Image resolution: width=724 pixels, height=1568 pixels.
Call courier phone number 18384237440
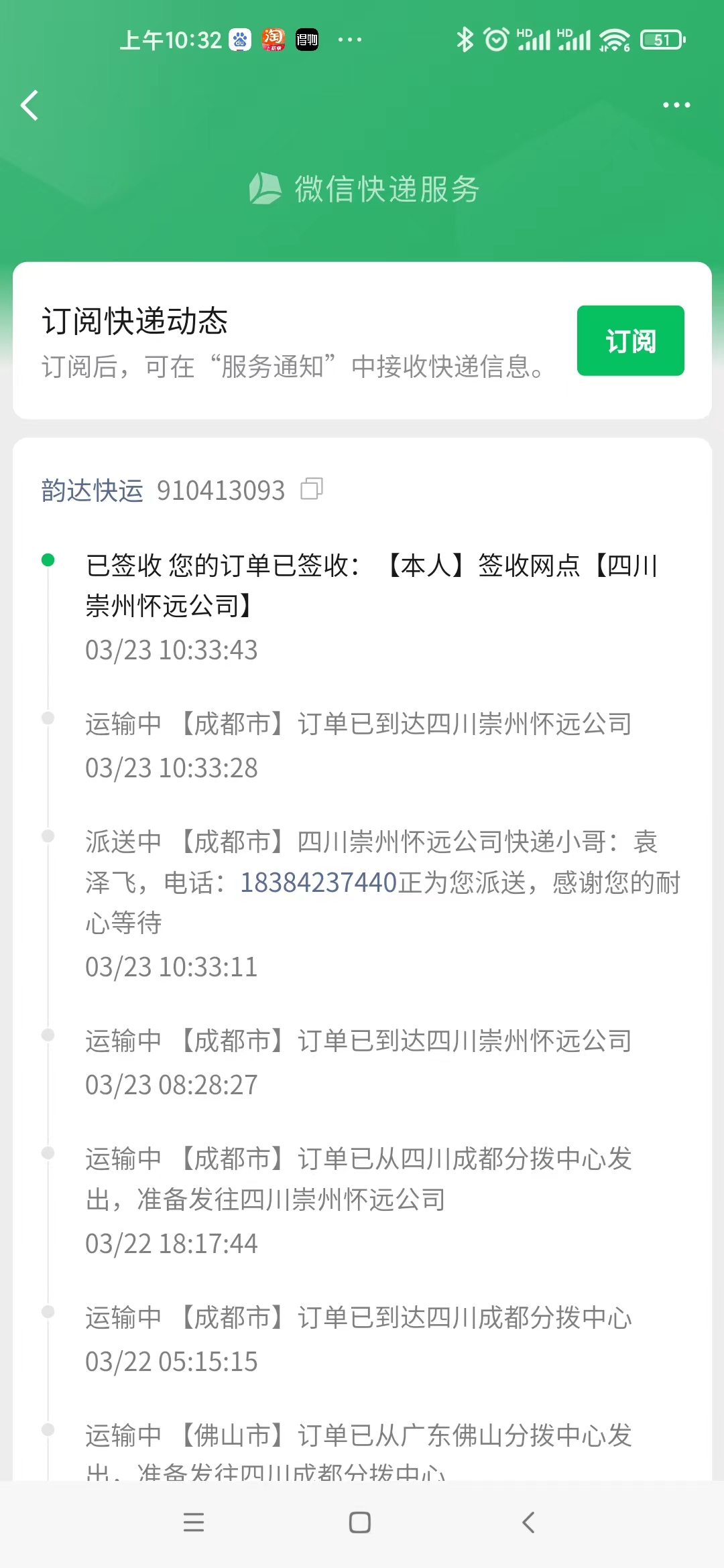pos(318,883)
